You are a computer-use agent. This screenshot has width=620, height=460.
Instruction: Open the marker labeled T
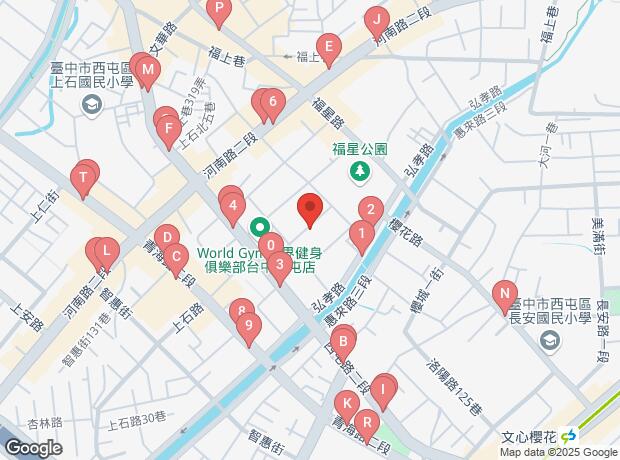84,180
